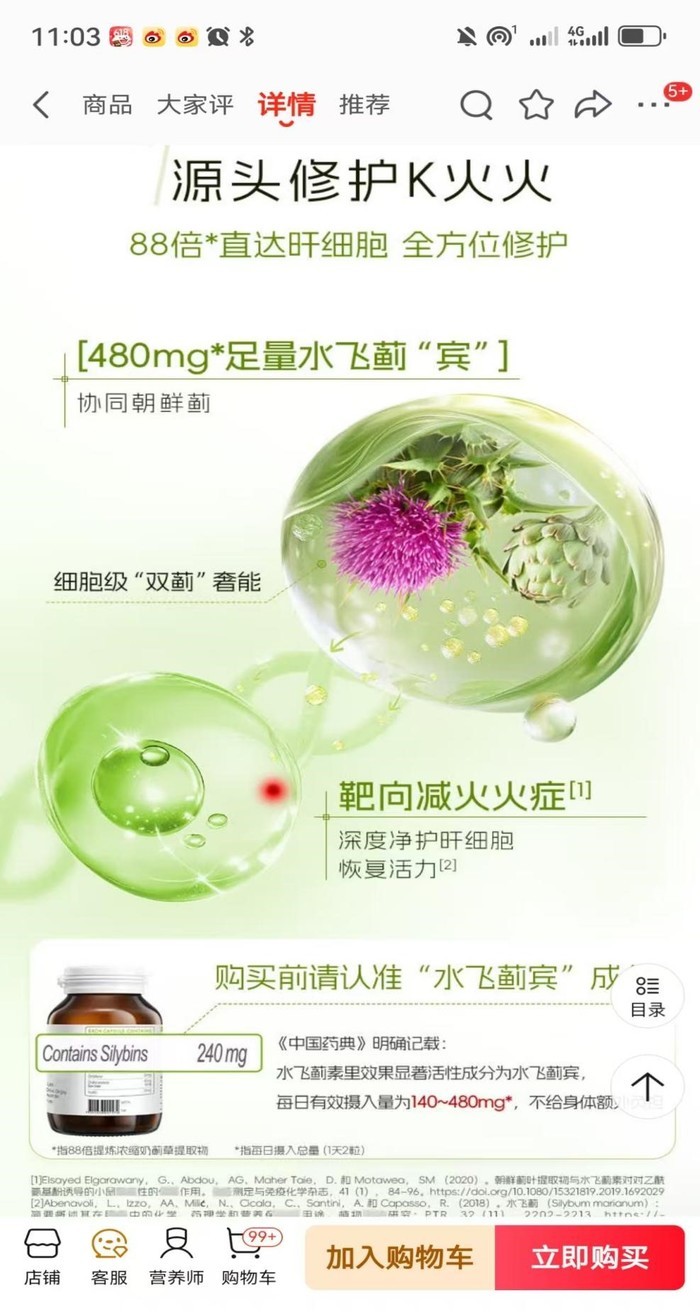Switch to the 推荐 tab
The image size is (700, 1315).
pyautogui.click(x=364, y=104)
